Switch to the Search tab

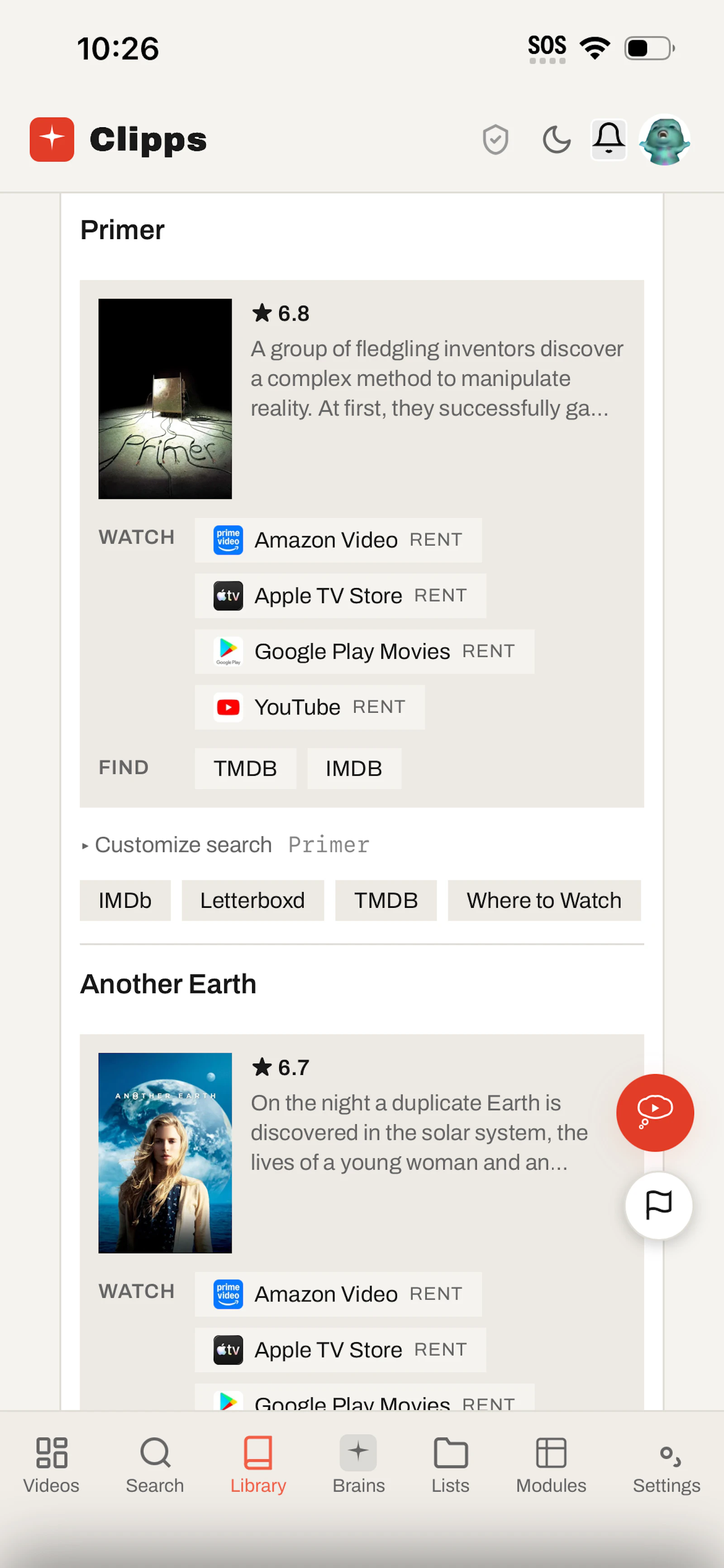click(x=155, y=1465)
